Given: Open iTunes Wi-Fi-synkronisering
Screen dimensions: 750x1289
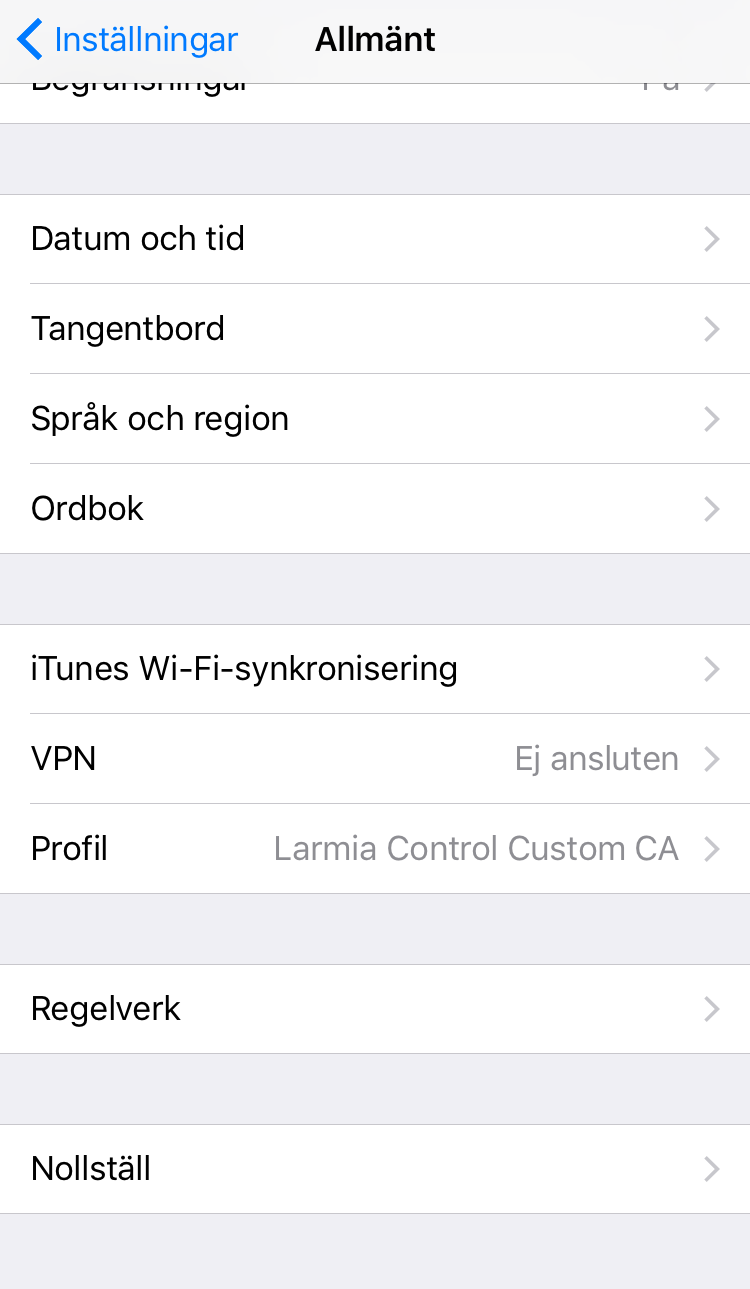Looking at the screenshot, I should (375, 669).
